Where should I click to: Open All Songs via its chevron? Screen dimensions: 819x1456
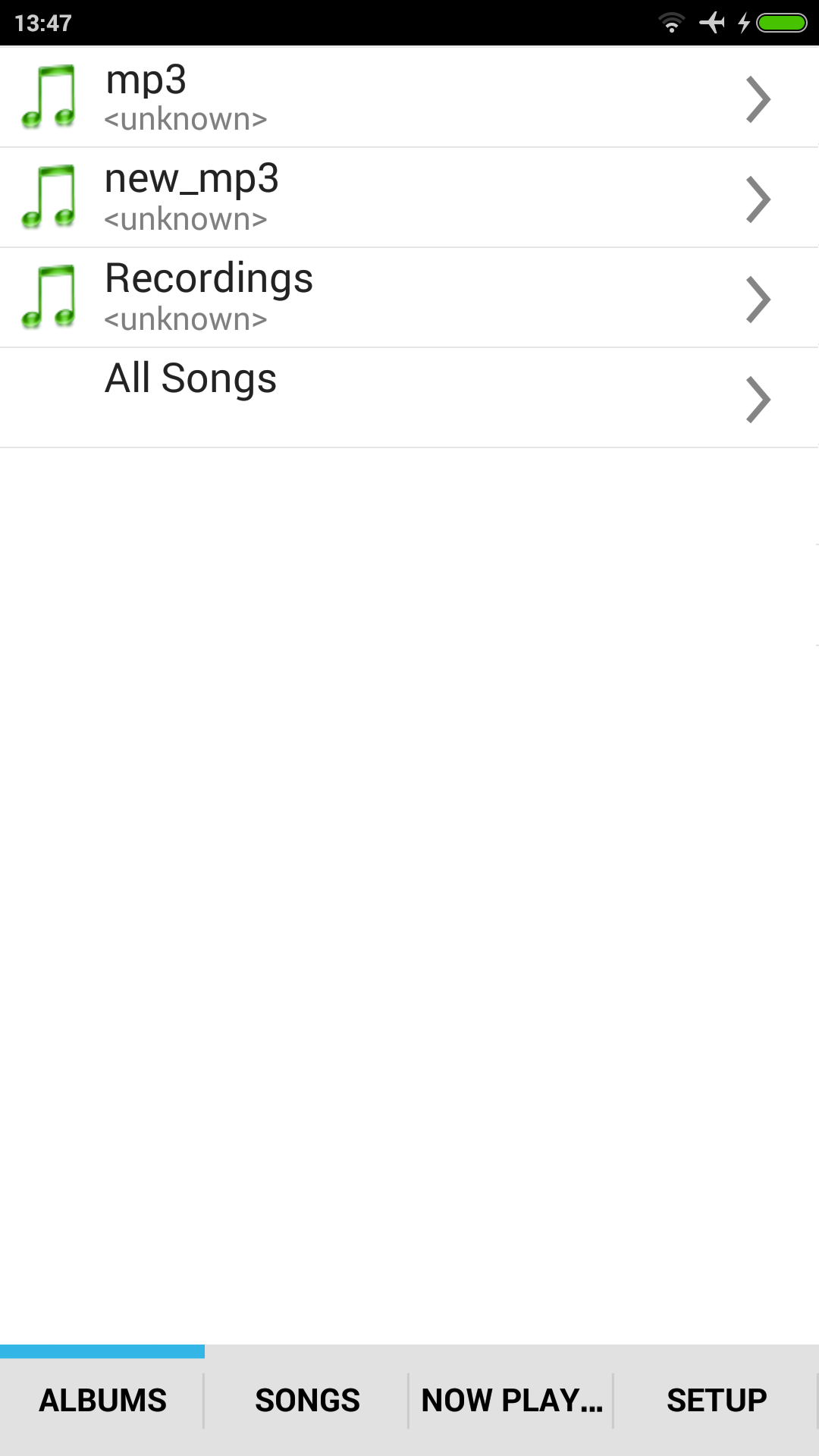coord(758,397)
